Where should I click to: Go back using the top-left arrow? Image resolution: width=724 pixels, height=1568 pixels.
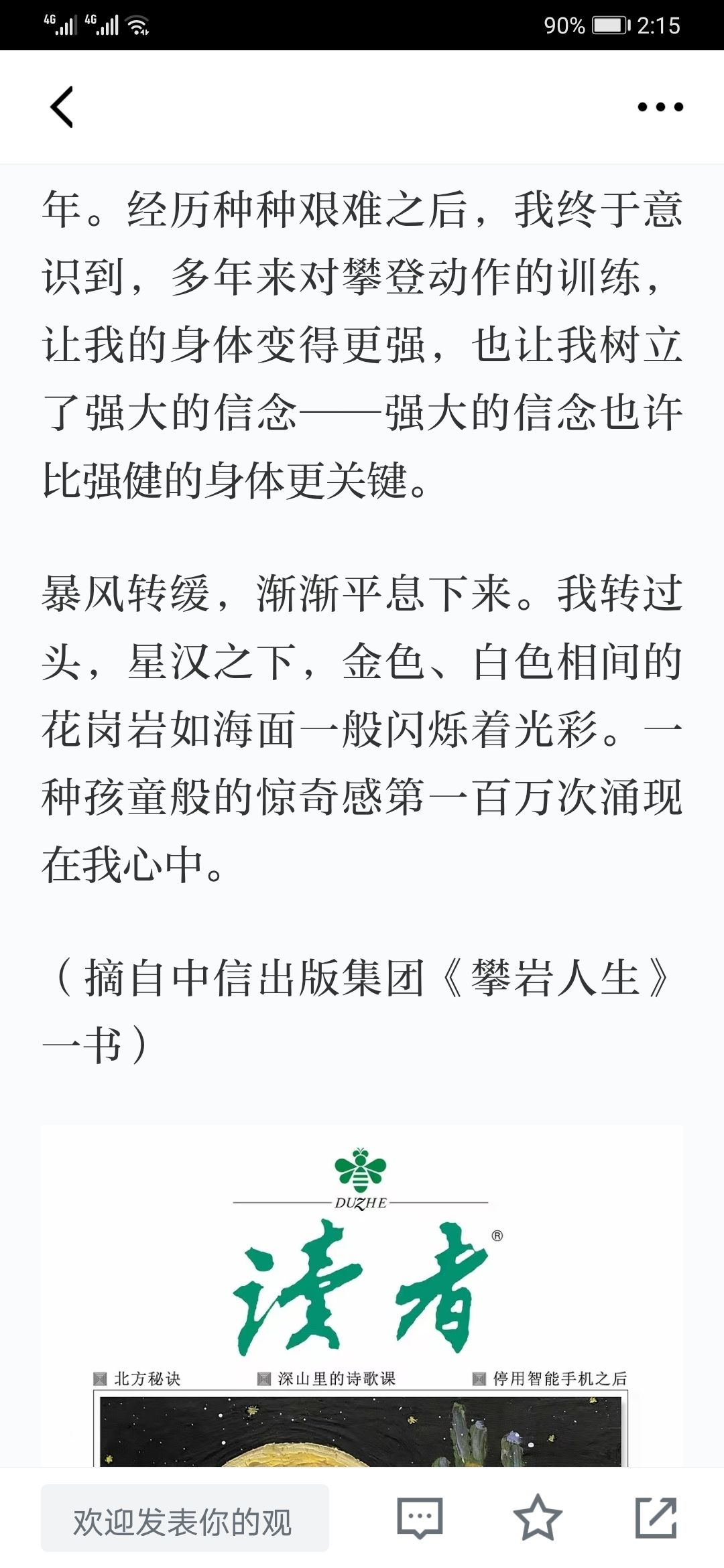pyautogui.click(x=62, y=107)
